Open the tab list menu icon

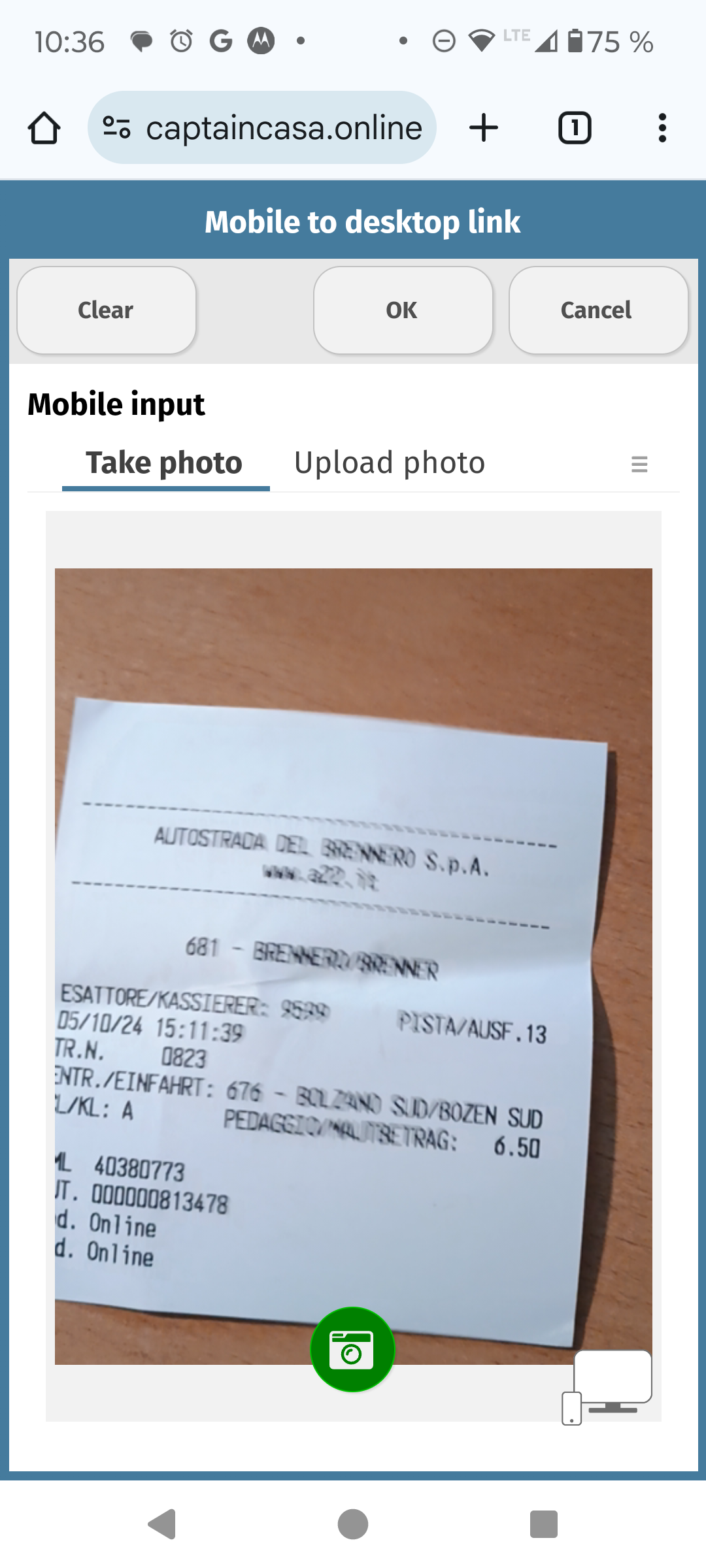click(639, 465)
